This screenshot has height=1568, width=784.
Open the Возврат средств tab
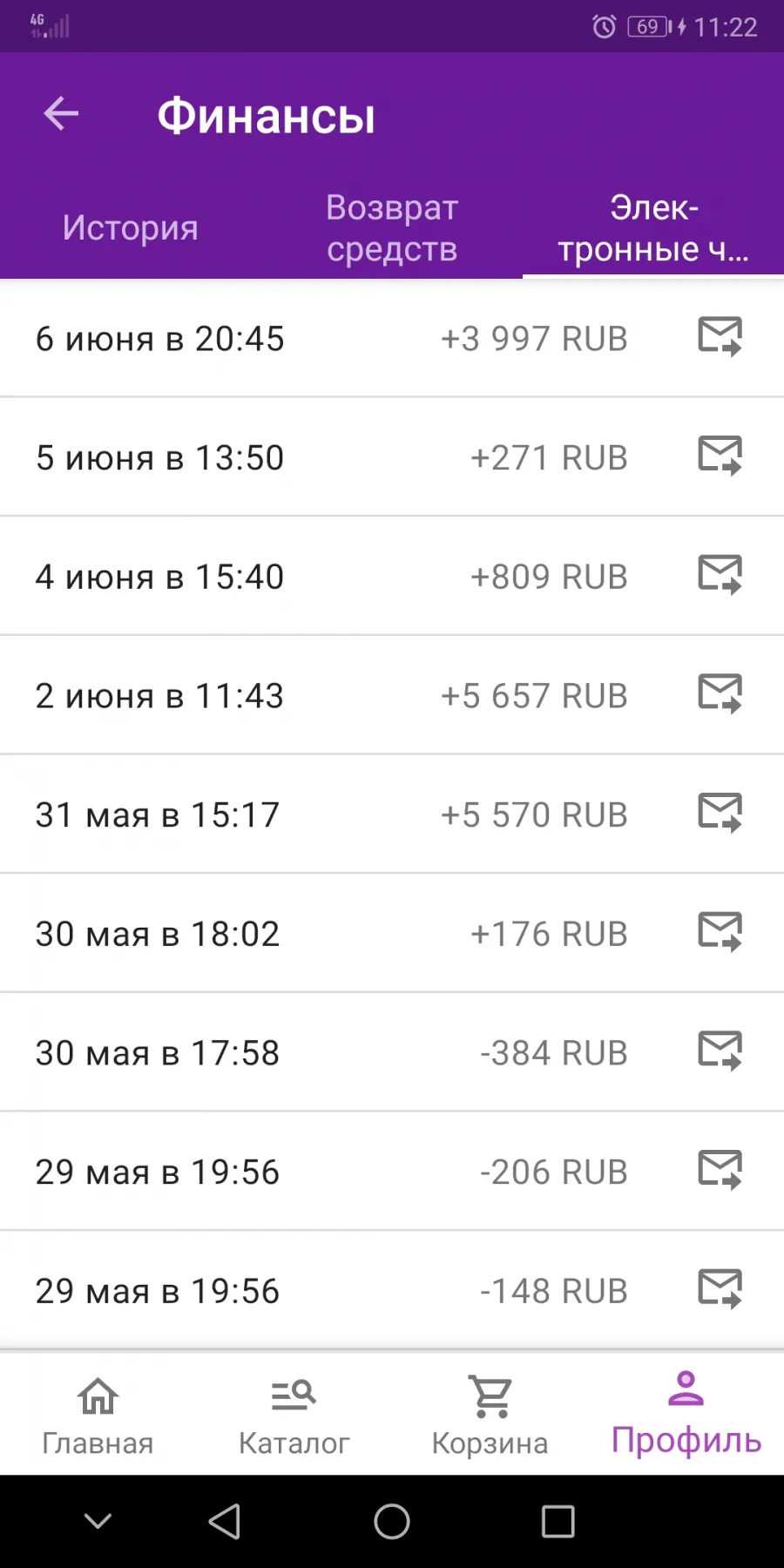coord(392,228)
